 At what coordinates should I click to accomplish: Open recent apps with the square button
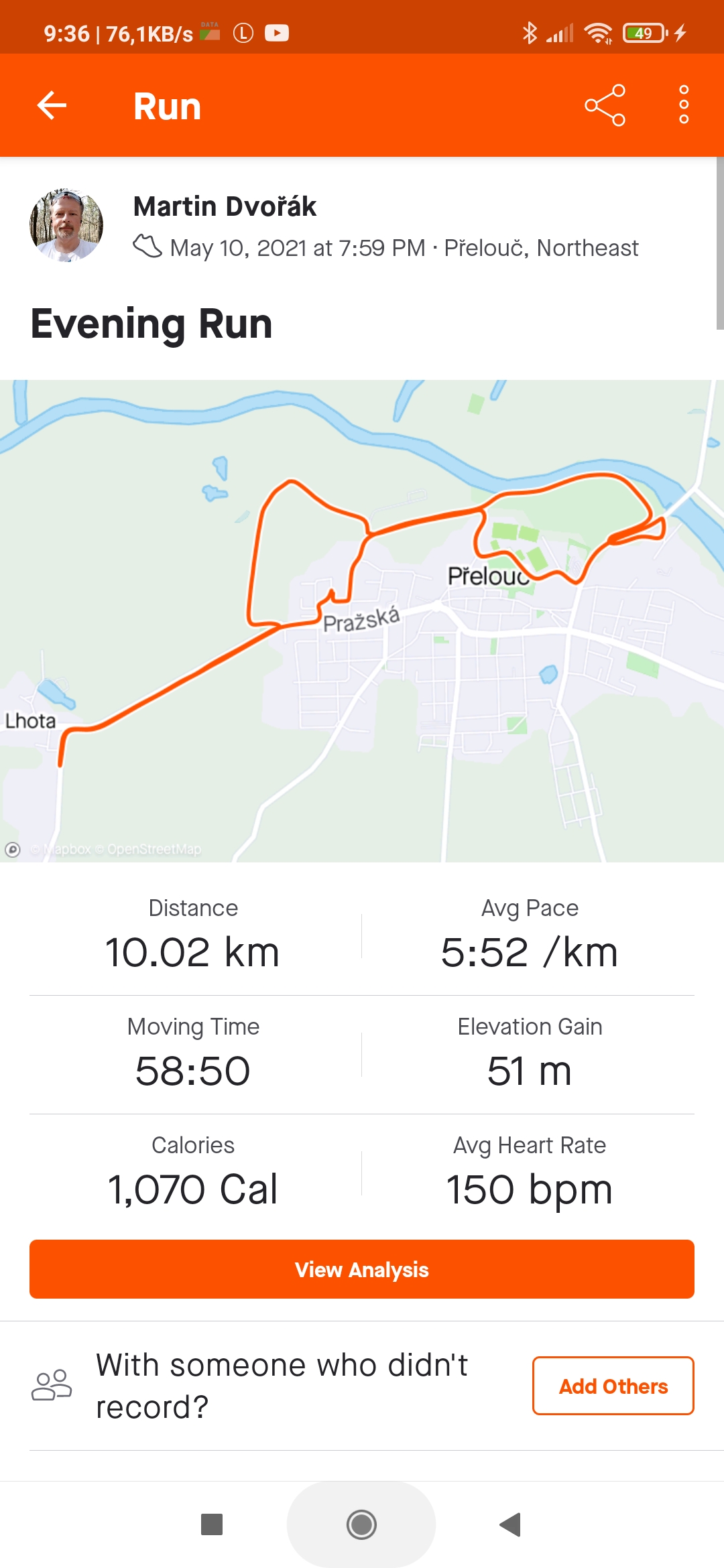(212, 1524)
